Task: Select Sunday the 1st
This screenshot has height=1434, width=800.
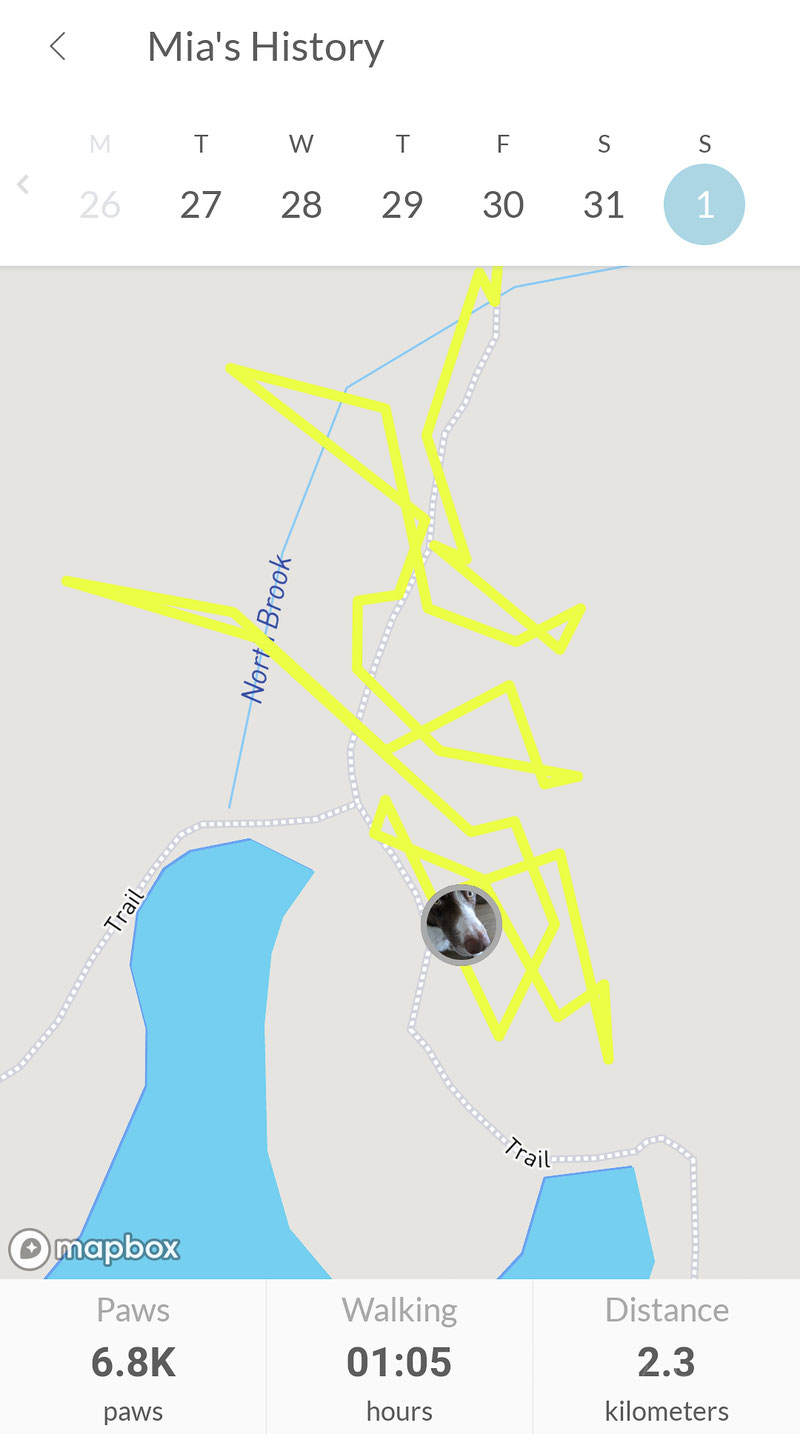Action: pyautogui.click(x=704, y=204)
